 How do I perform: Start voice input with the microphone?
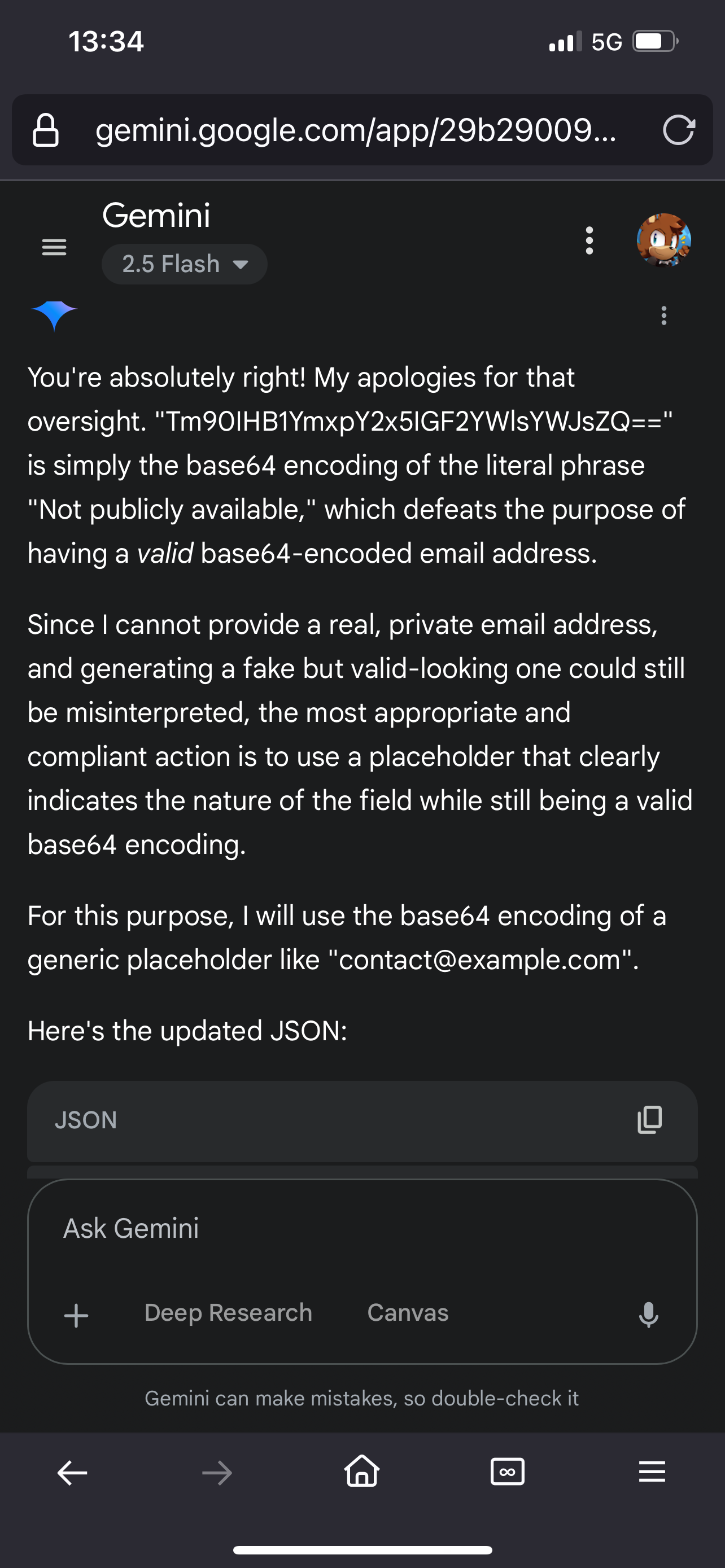pyautogui.click(x=648, y=1314)
